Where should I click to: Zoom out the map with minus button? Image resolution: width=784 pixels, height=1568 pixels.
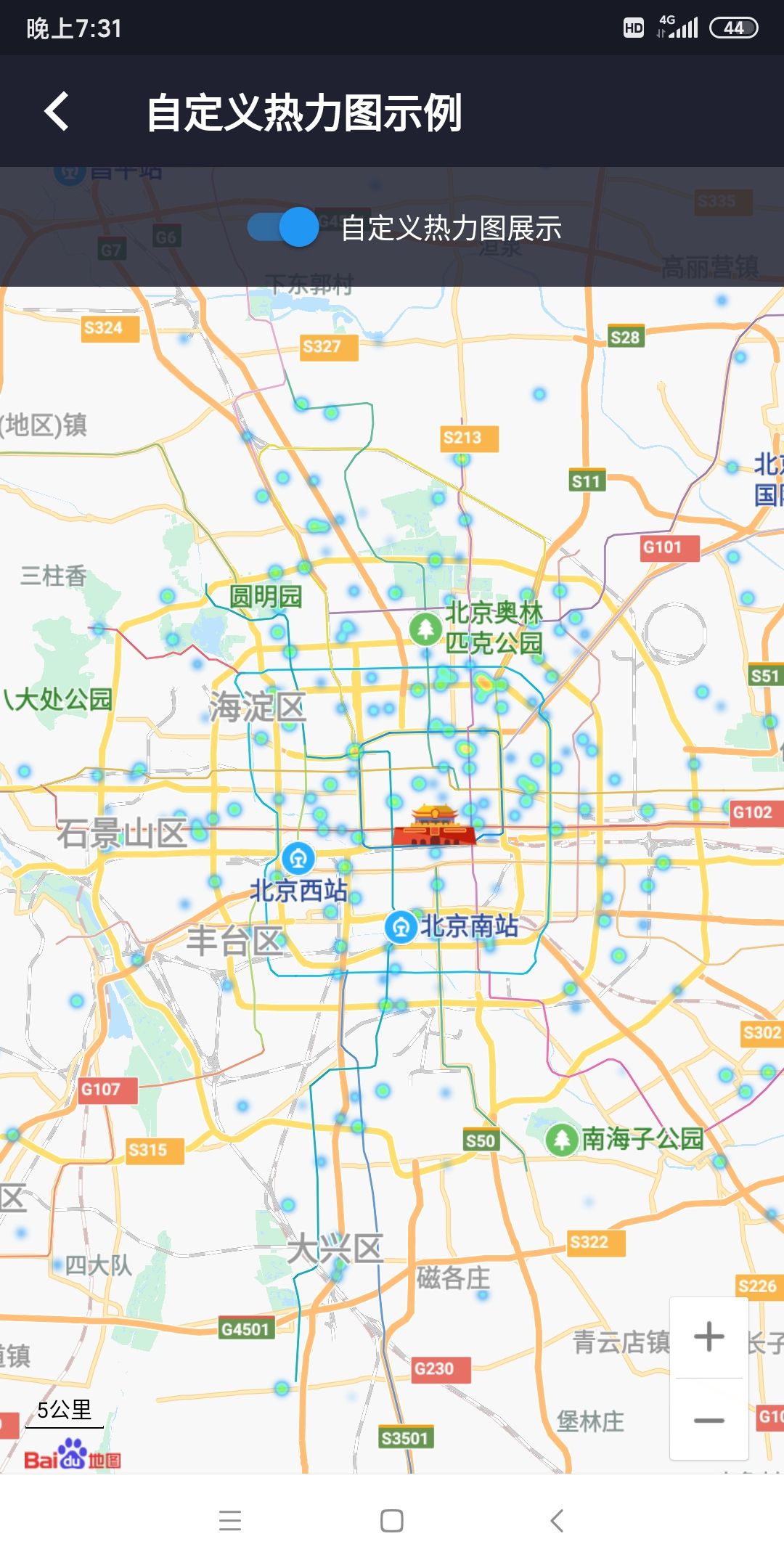709,1420
